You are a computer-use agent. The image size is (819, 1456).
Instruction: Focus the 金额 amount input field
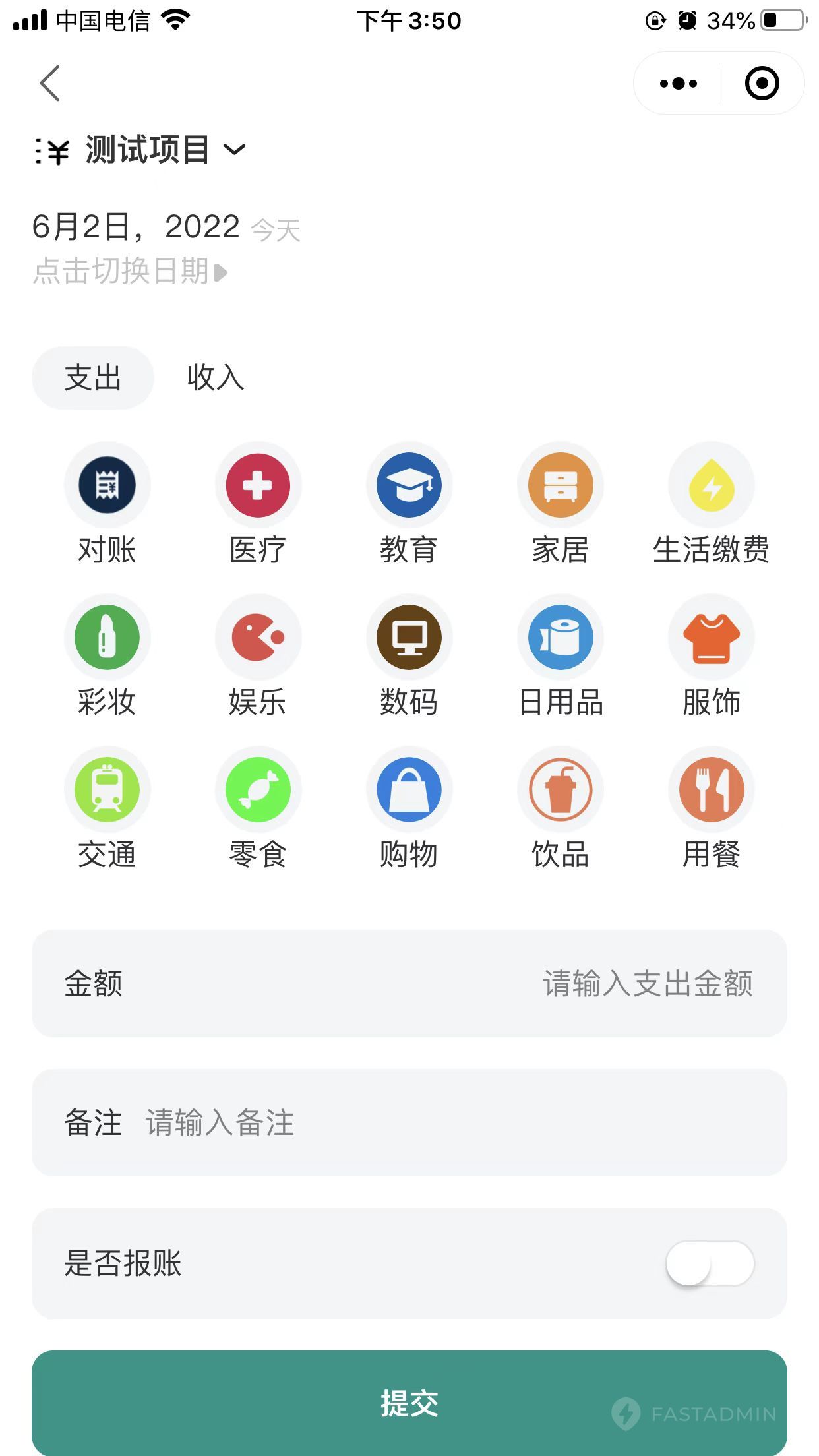pos(409,983)
